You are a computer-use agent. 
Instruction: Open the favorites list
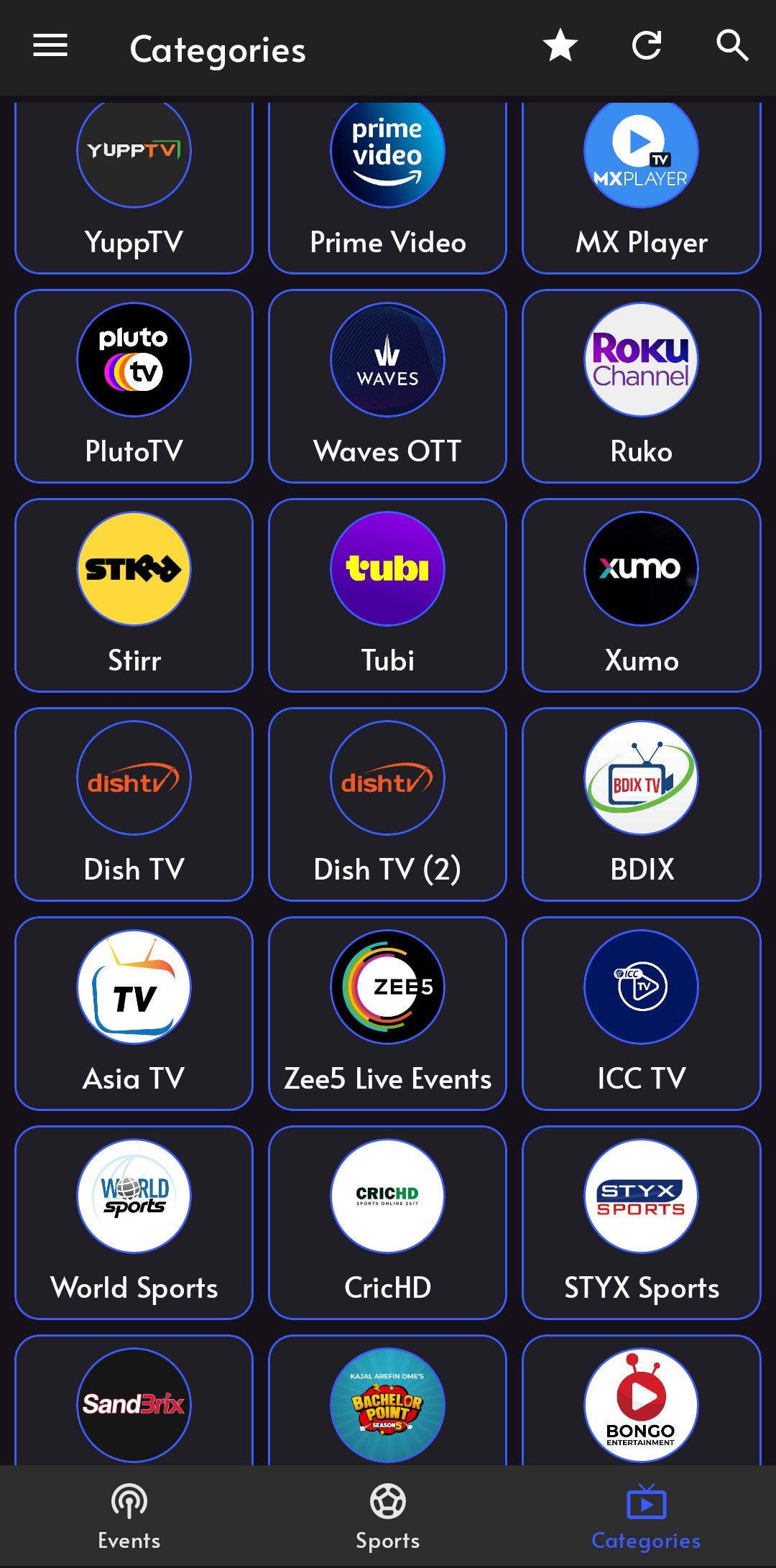coord(559,46)
